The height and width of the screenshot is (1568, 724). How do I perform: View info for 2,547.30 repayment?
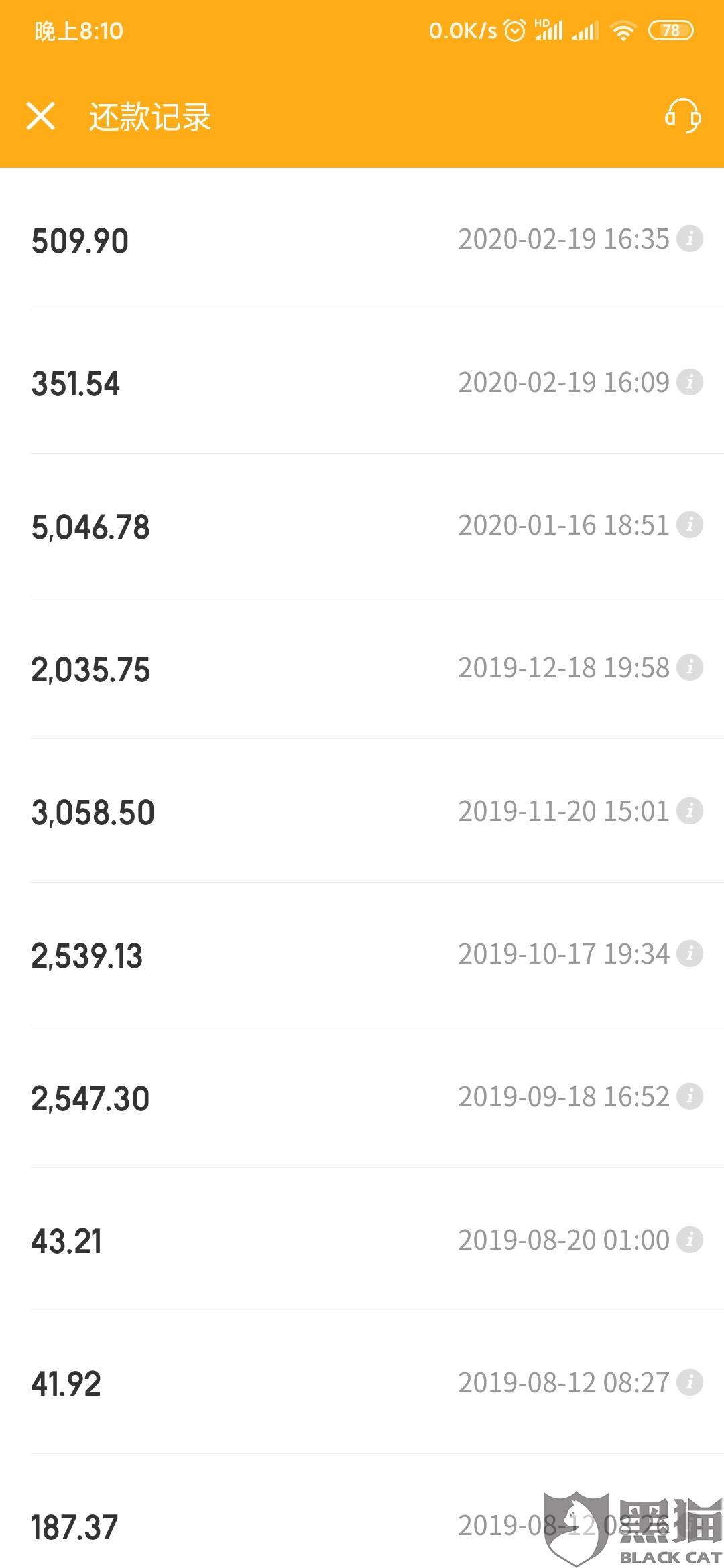[x=689, y=1096]
